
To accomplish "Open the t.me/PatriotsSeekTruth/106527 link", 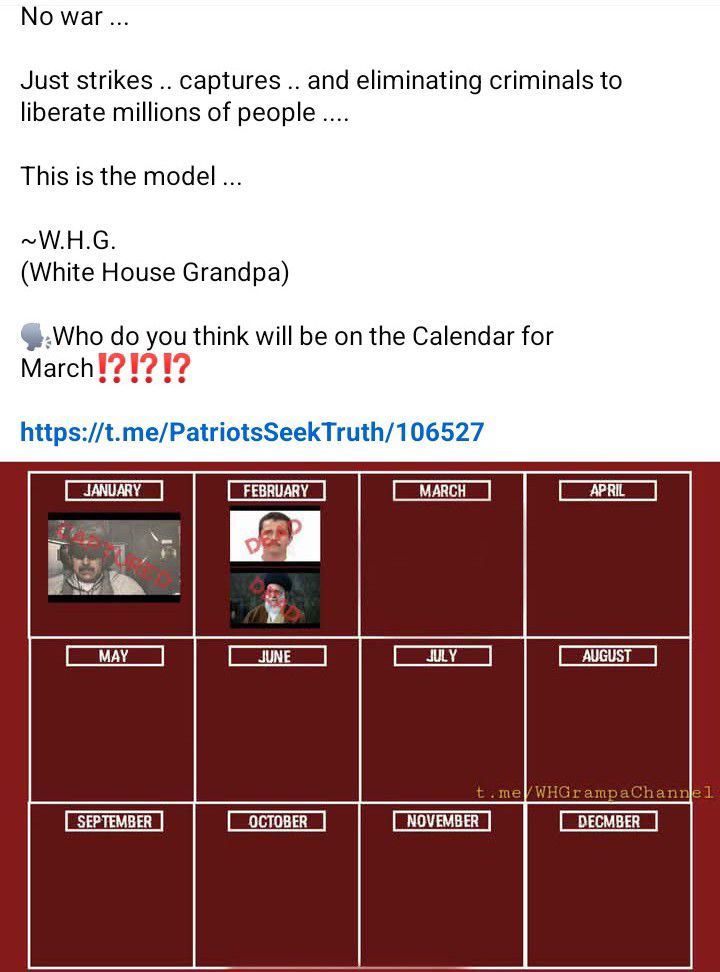I will click(252, 432).
